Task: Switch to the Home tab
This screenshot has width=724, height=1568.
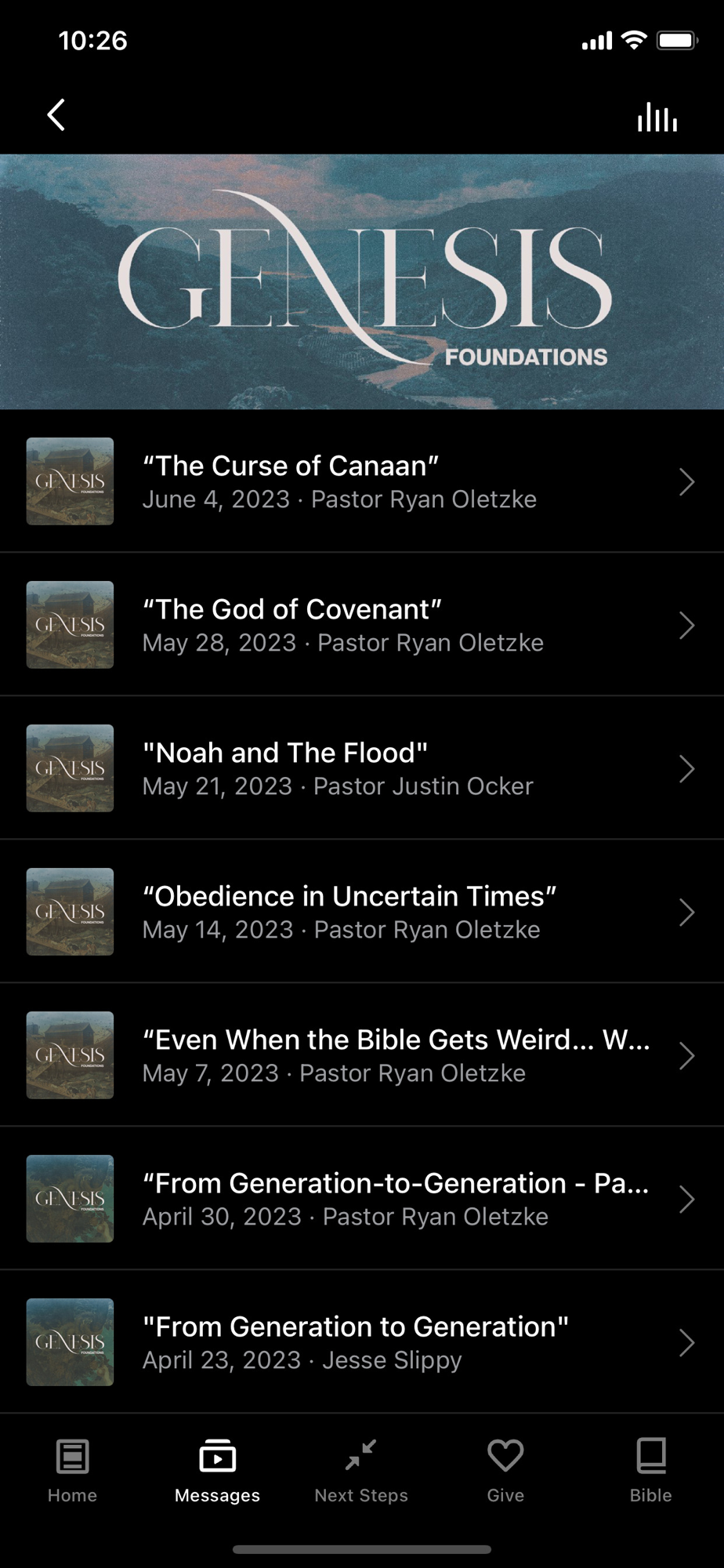Action: pyautogui.click(x=72, y=1471)
